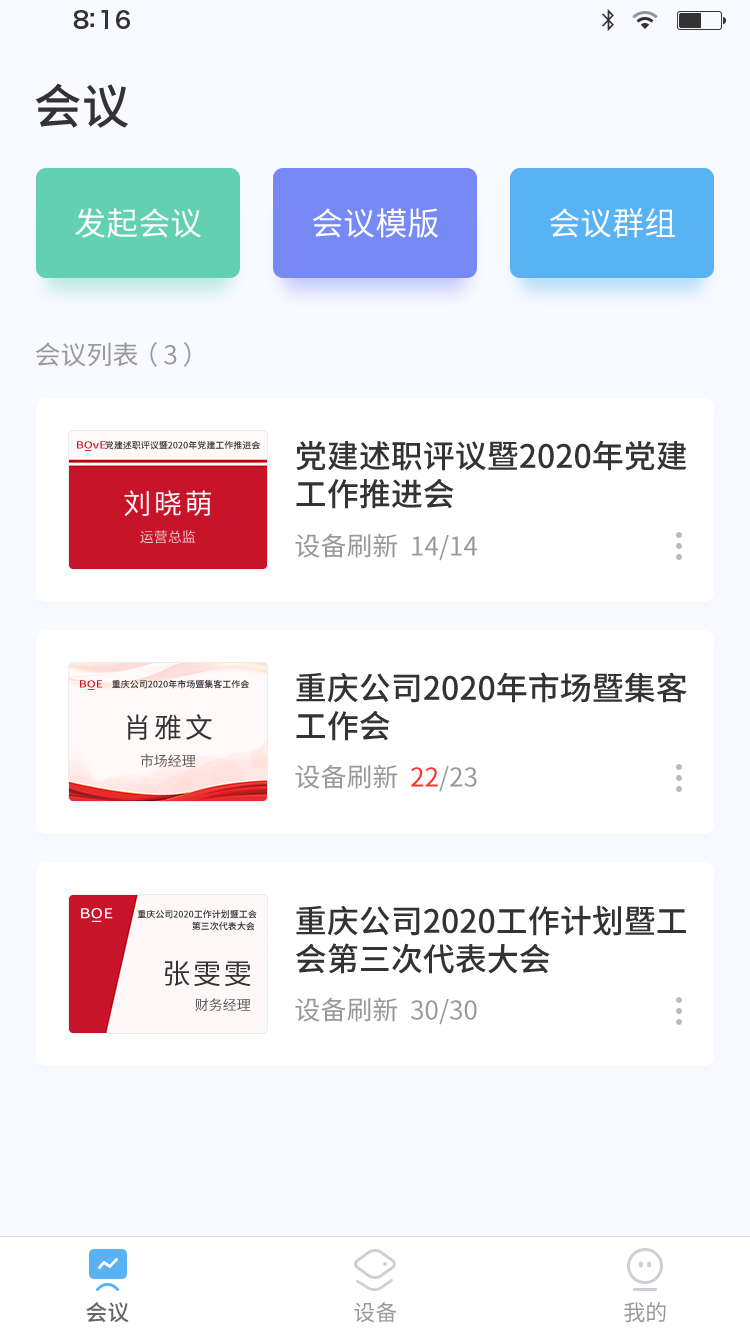The width and height of the screenshot is (750, 1334).
Task: Open the 我的 (Me) profile icon
Action: (x=644, y=1266)
